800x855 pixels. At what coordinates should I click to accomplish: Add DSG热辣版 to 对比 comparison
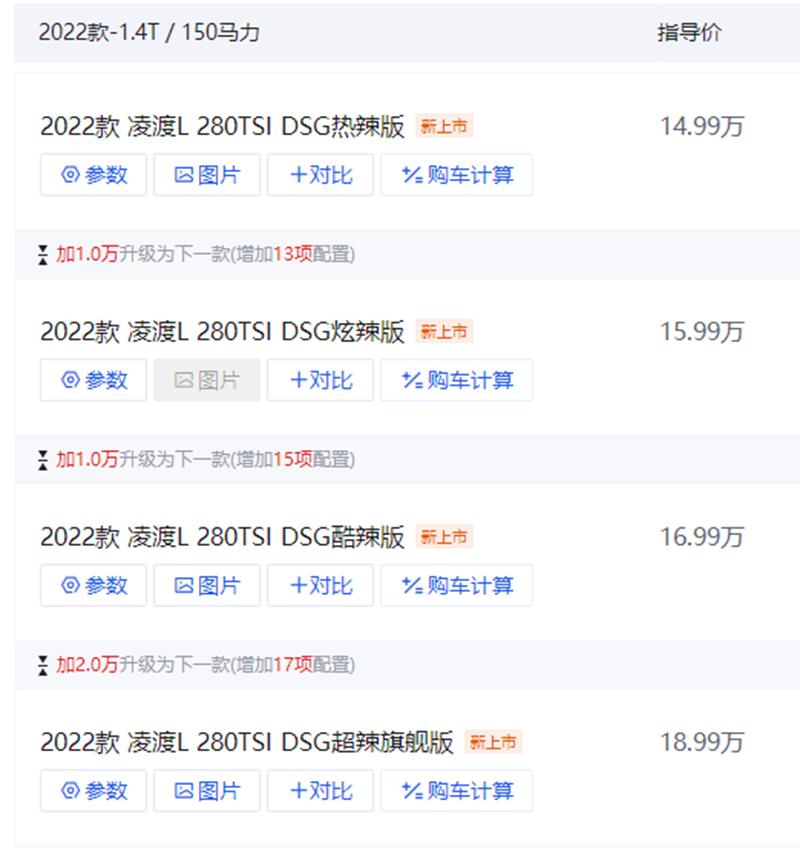[x=320, y=174]
